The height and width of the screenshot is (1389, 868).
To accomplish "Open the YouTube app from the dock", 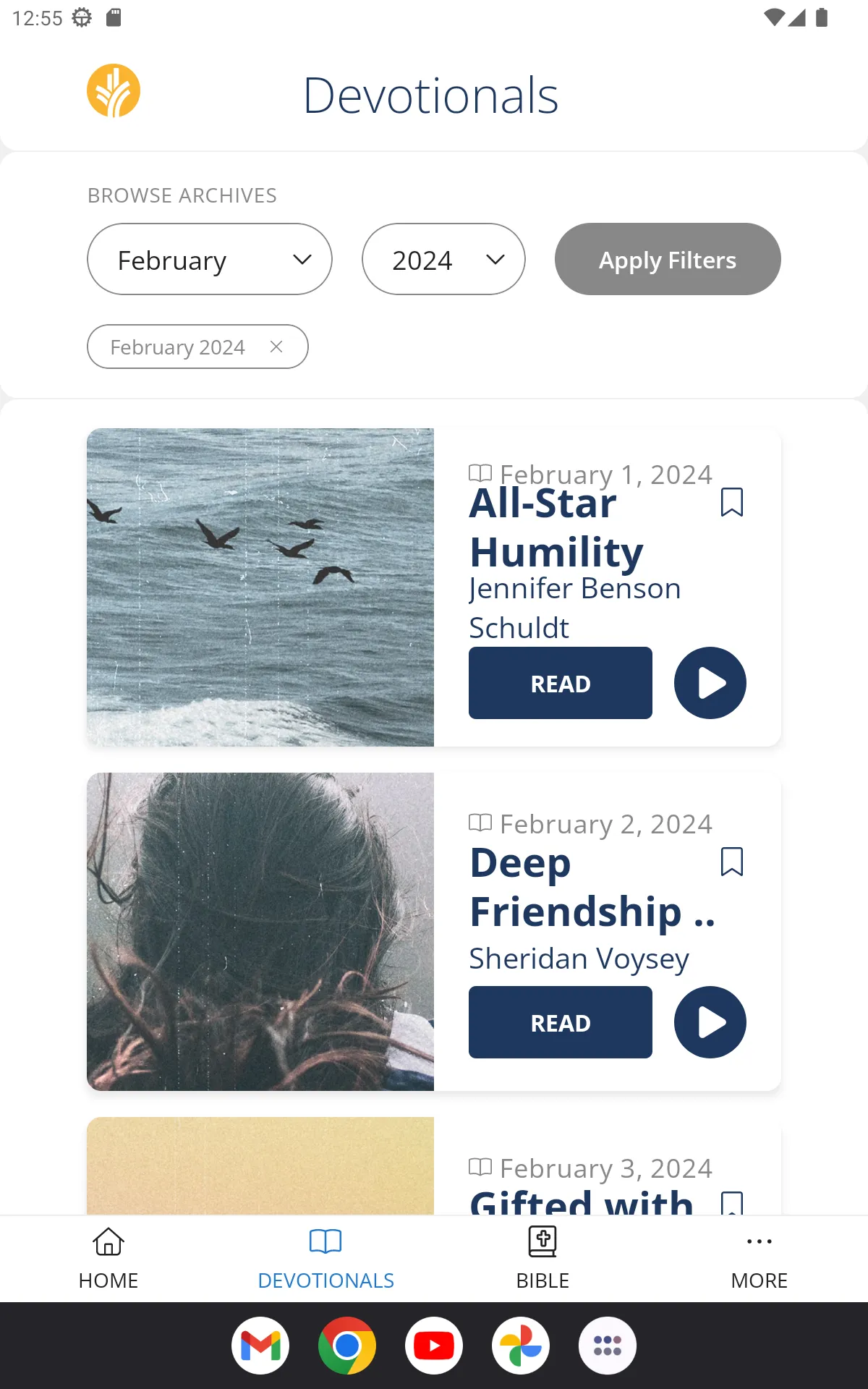I will [x=434, y=1345].
